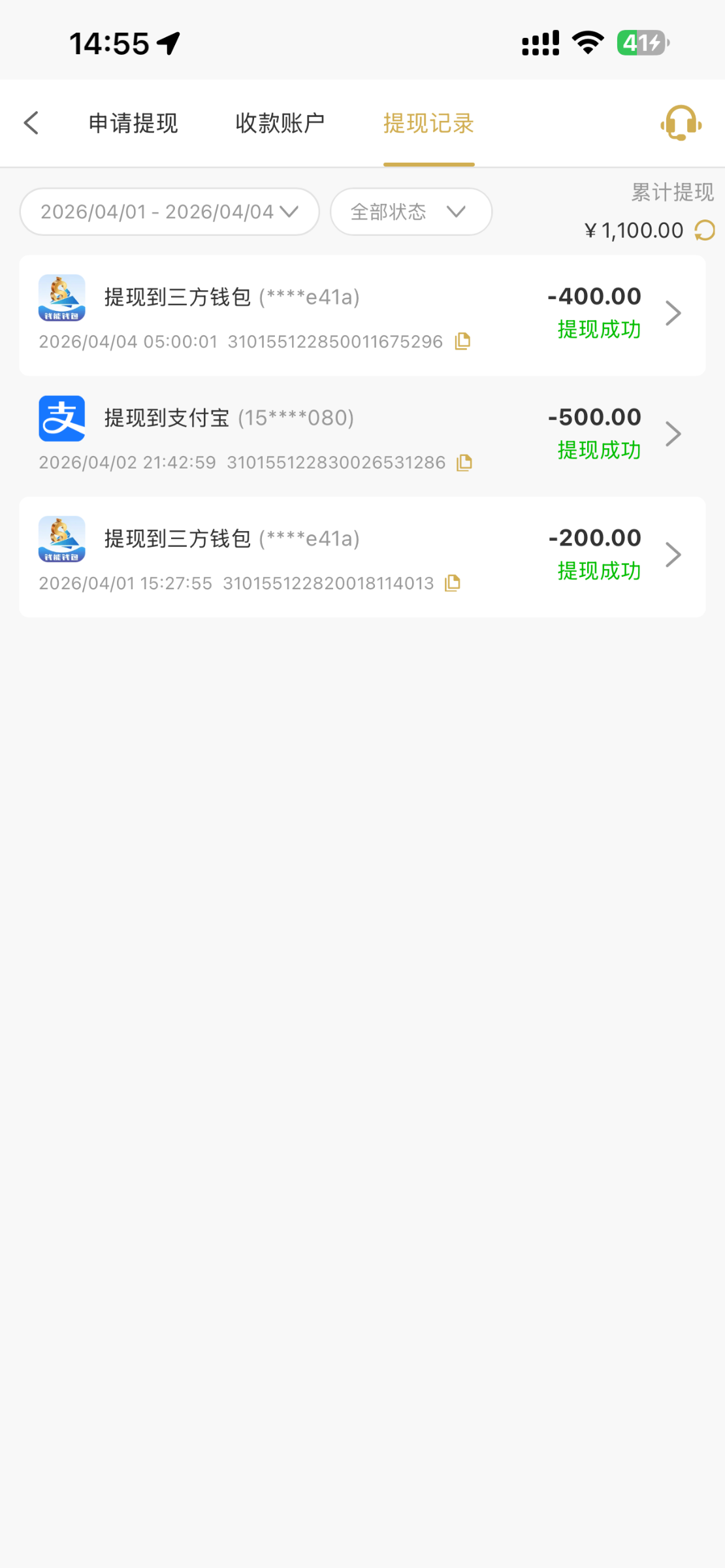Viewport: 725px width, 1568px height.
Task: Open the -400.00 withdrawal record details
Action: pyautogui.click(x=673, y=314)
